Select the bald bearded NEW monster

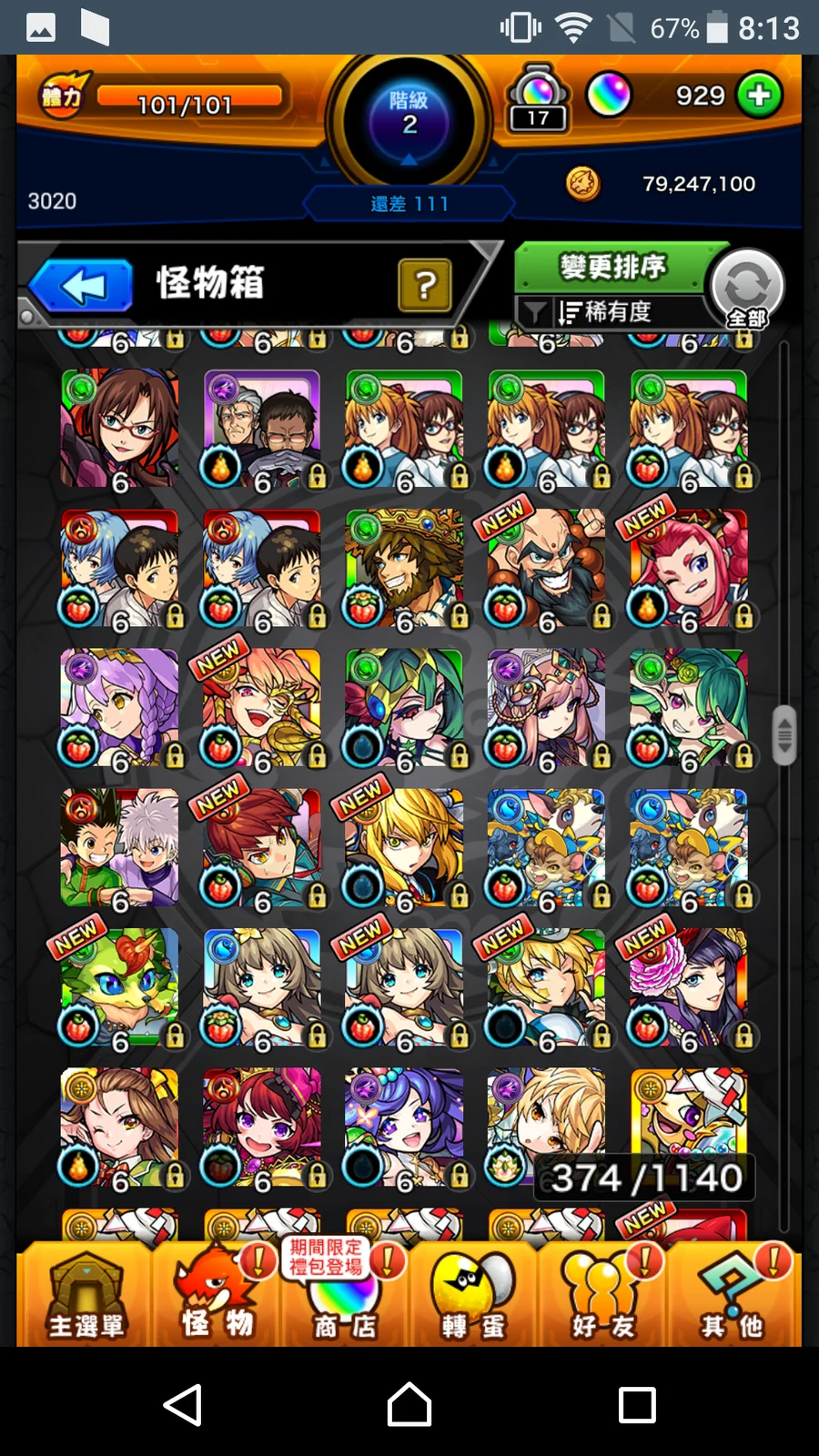point(546,569)
